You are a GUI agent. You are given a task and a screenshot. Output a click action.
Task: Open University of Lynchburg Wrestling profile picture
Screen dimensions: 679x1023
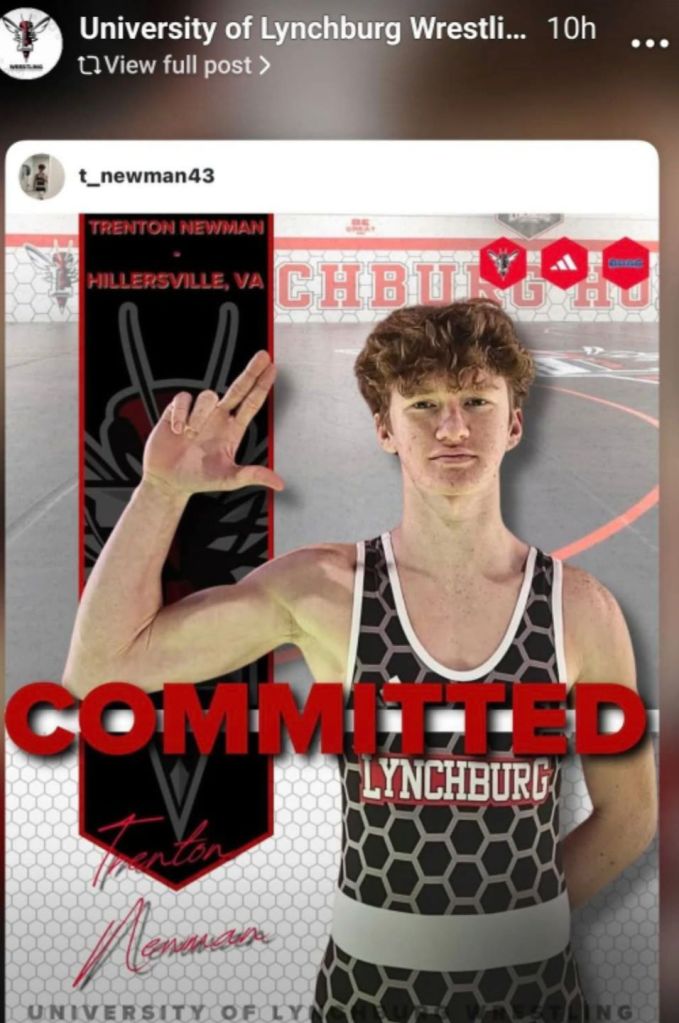(x=31, y=42)
